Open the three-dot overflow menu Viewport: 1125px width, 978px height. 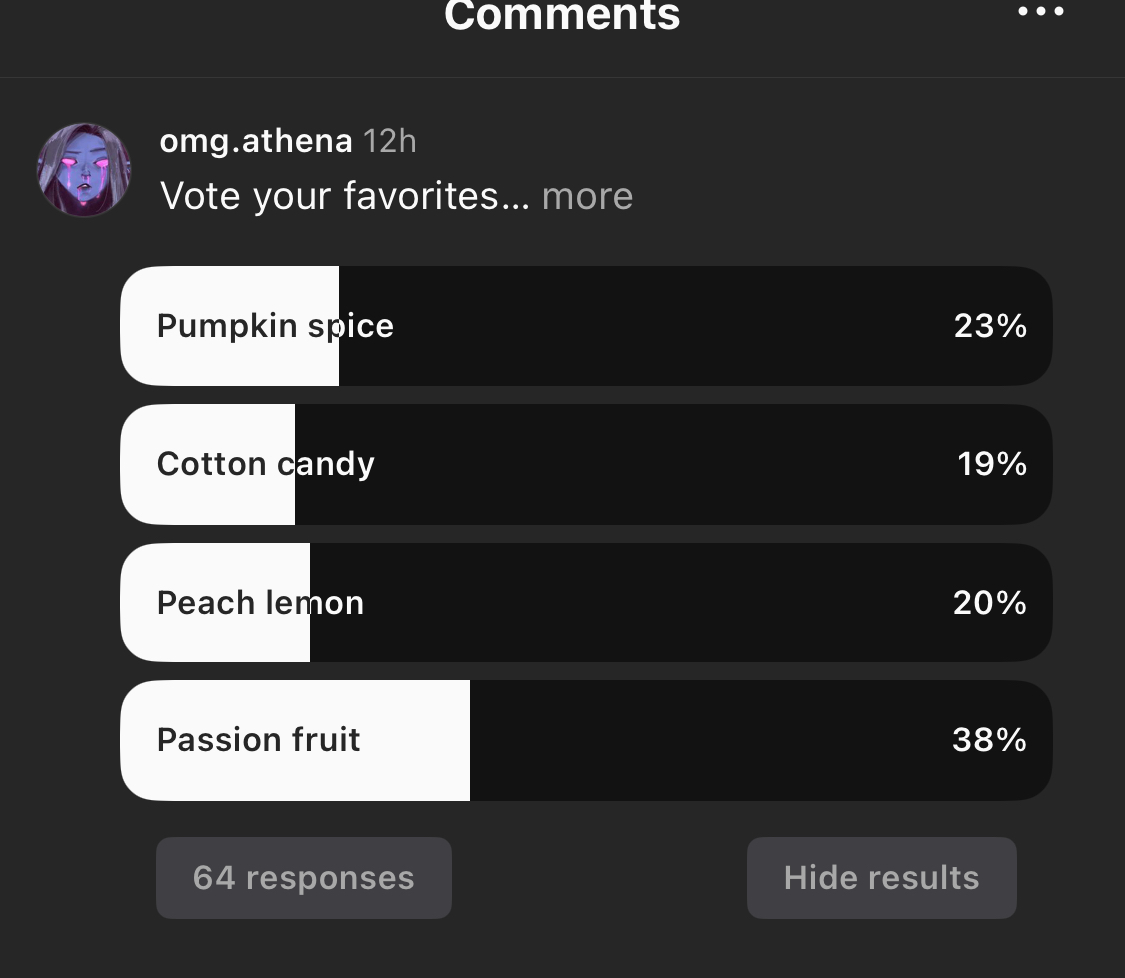[x=1040, y=12]
